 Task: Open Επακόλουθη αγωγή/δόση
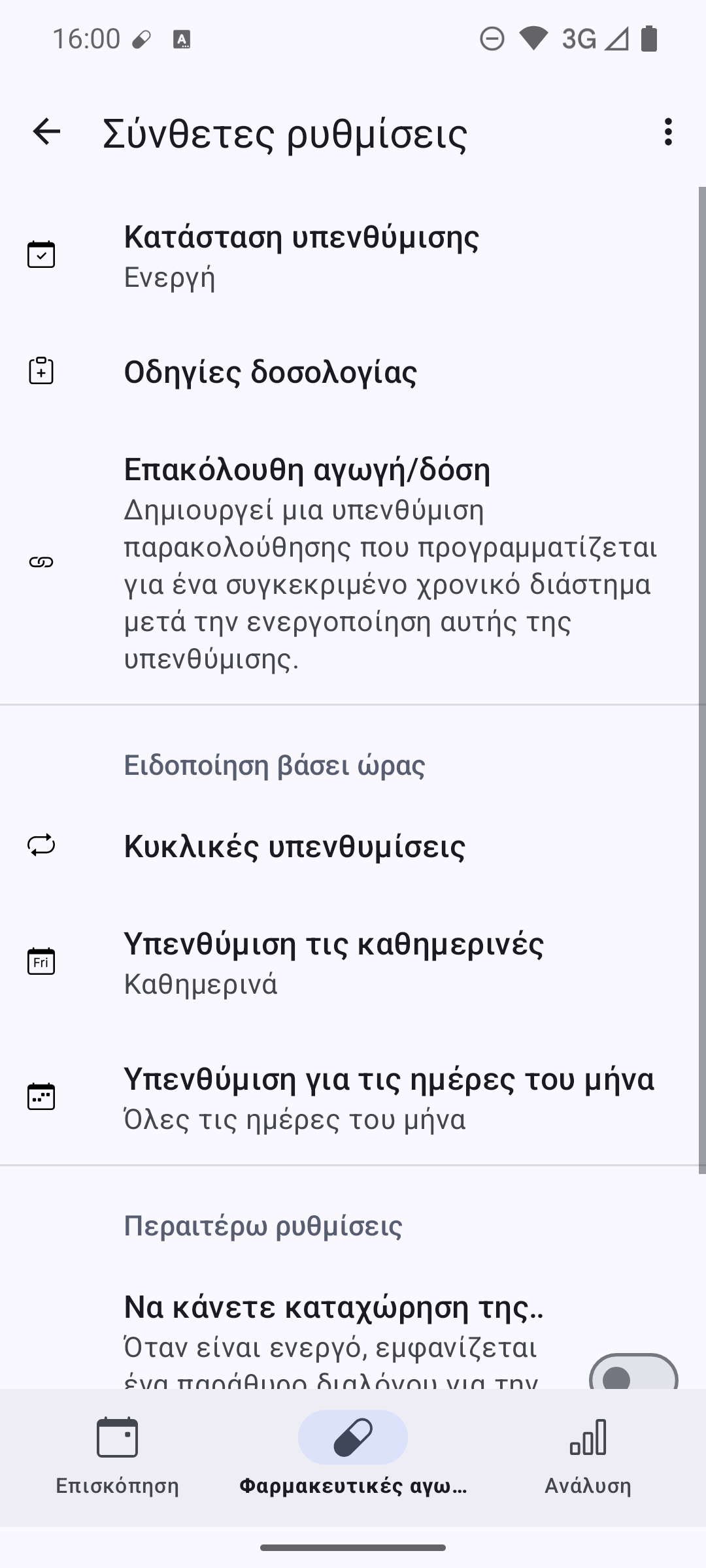pos(353,563)
